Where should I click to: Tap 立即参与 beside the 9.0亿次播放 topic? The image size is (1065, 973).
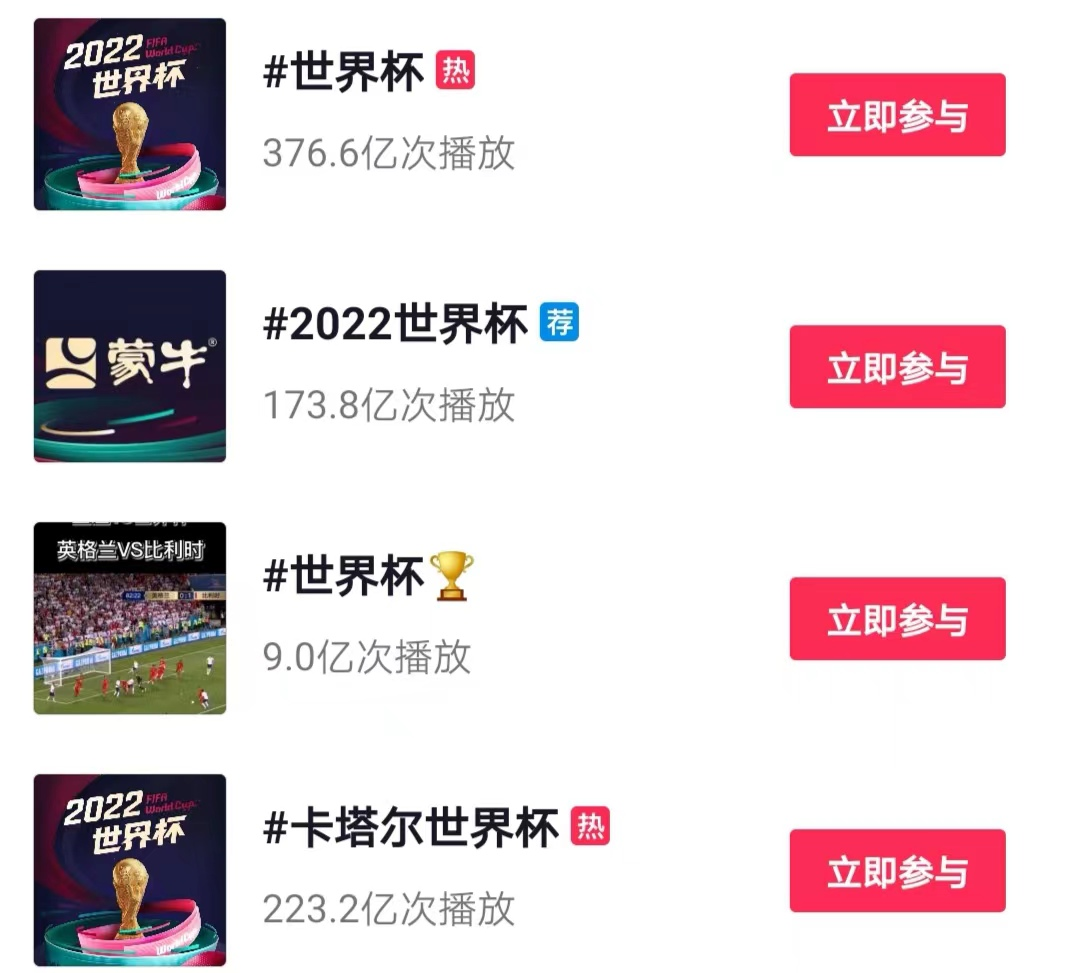(x=896, y=619)
